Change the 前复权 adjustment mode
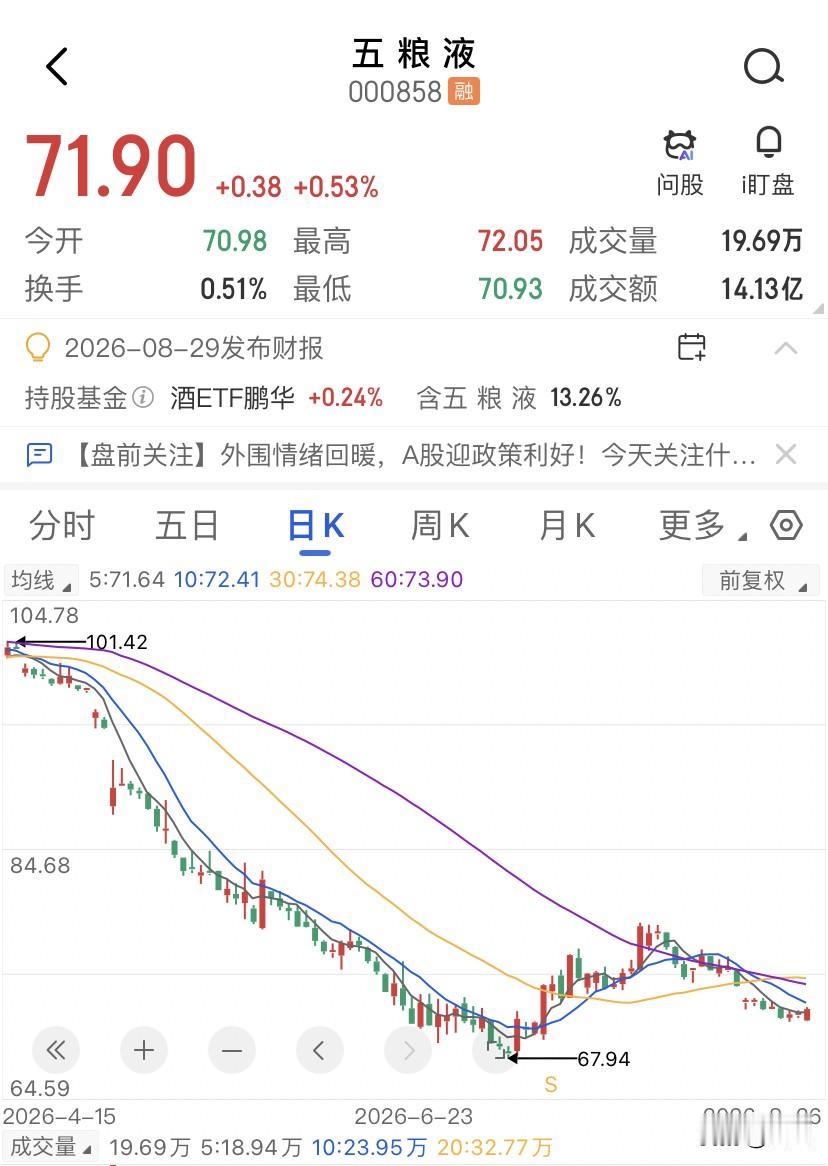Viewport: 828px width, 1166px height. pos(760,580)
